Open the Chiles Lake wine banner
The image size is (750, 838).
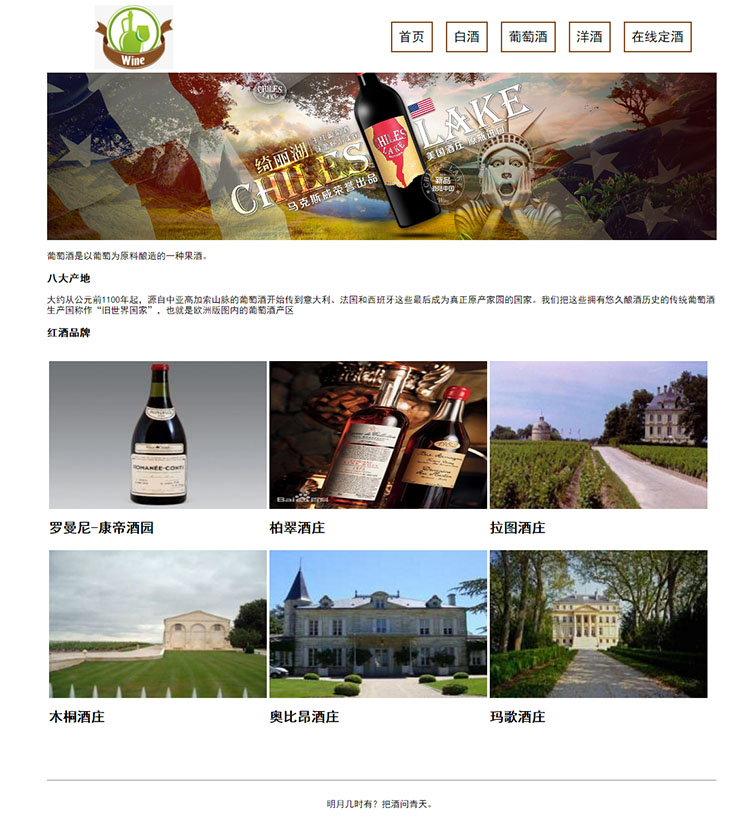tap(381, 156)
